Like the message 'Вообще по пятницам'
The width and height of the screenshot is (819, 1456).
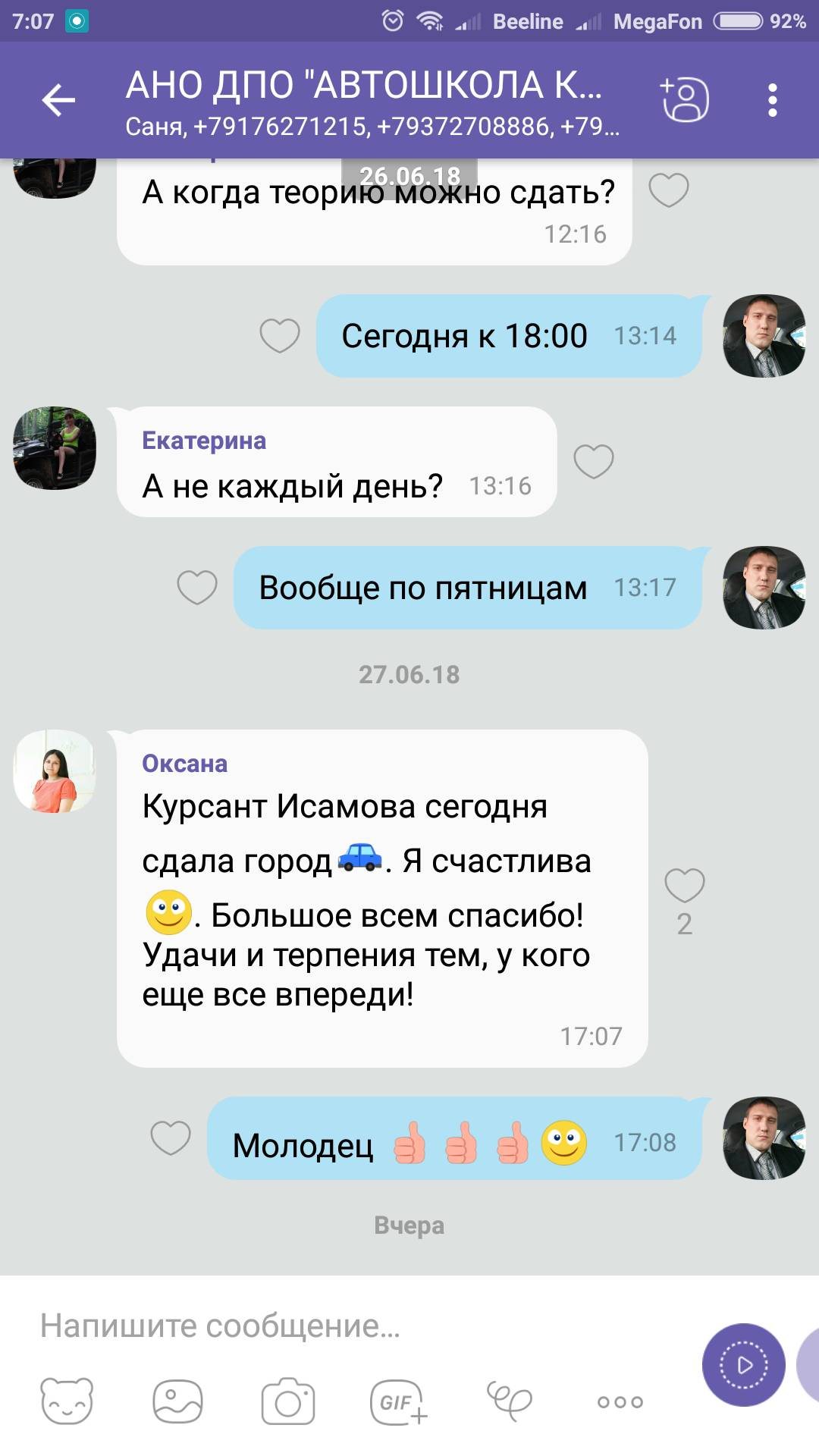click(x=196, y=587)
